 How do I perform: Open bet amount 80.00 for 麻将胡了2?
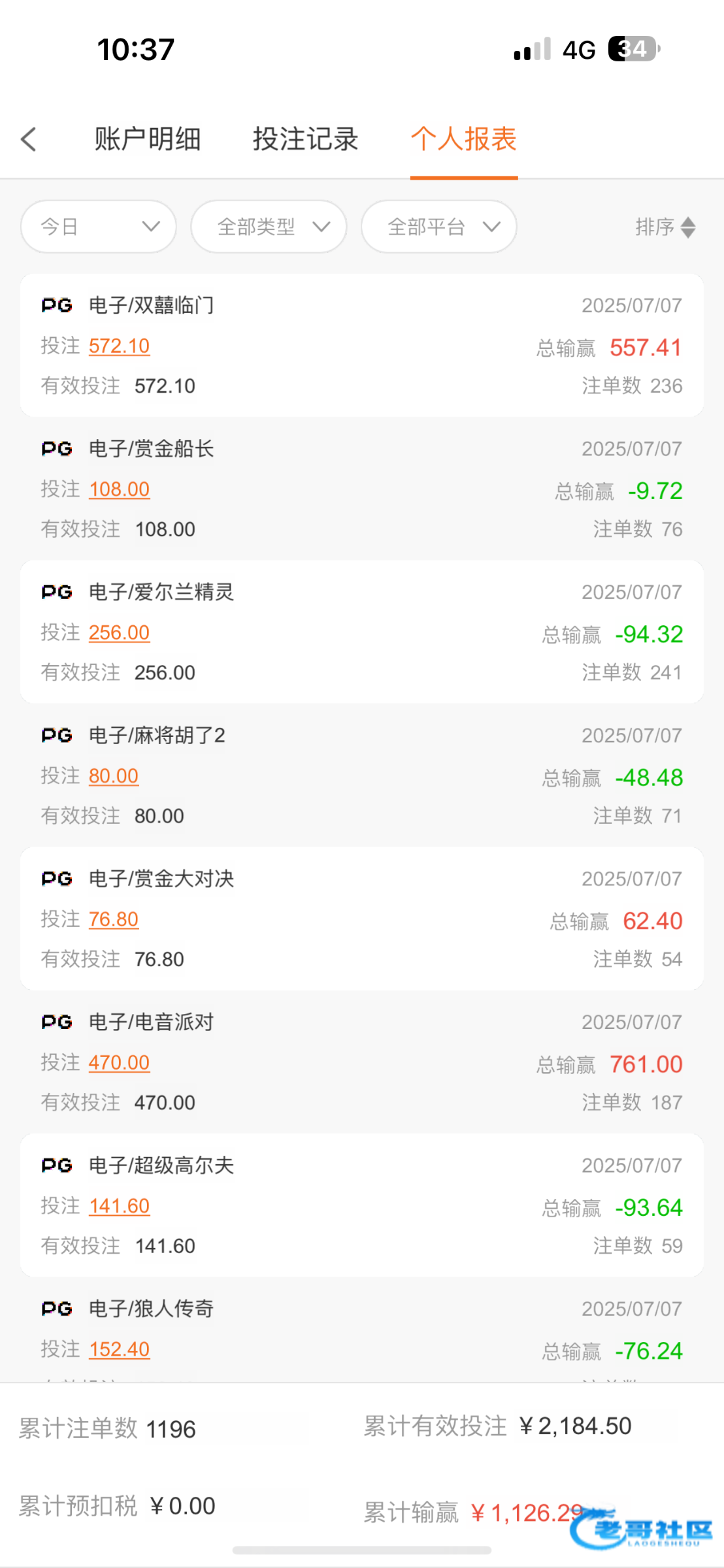(x=114, y=776)
